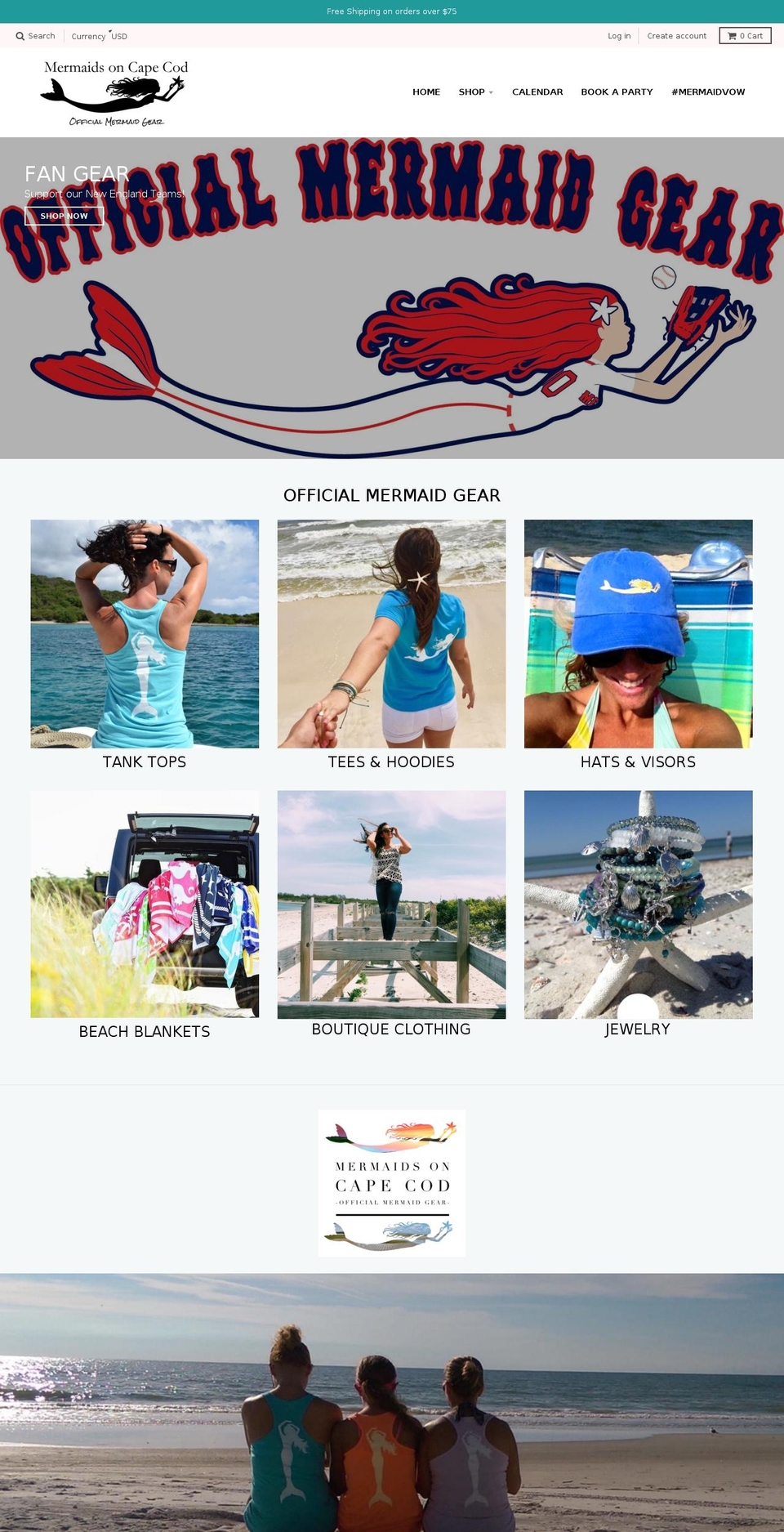Select the HATS & VISORS category image
Viewport: 784px width, 1532px height.
[x=639, y=633]
